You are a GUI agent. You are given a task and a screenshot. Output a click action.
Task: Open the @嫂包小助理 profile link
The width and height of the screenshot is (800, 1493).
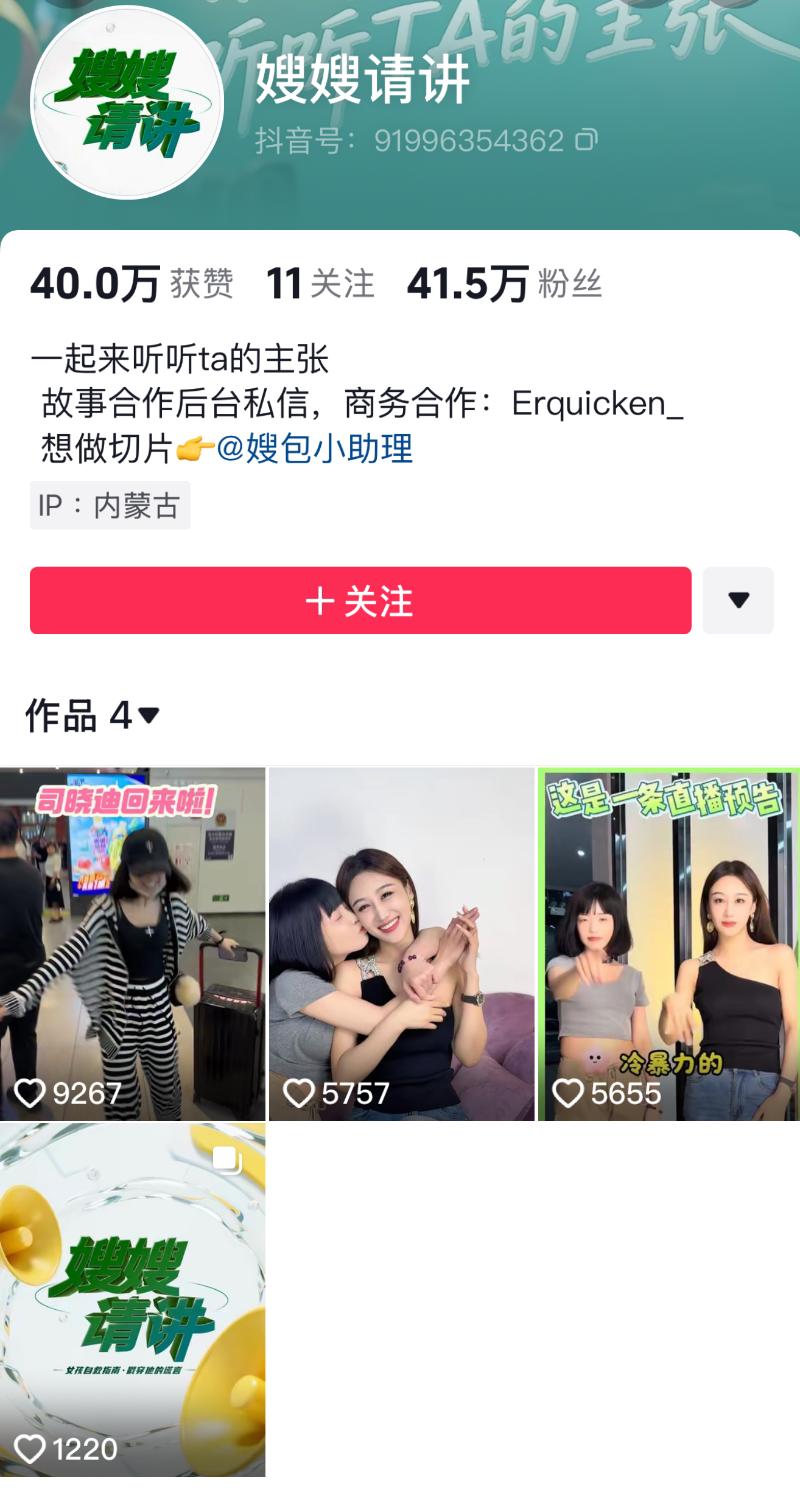point(314,449)
